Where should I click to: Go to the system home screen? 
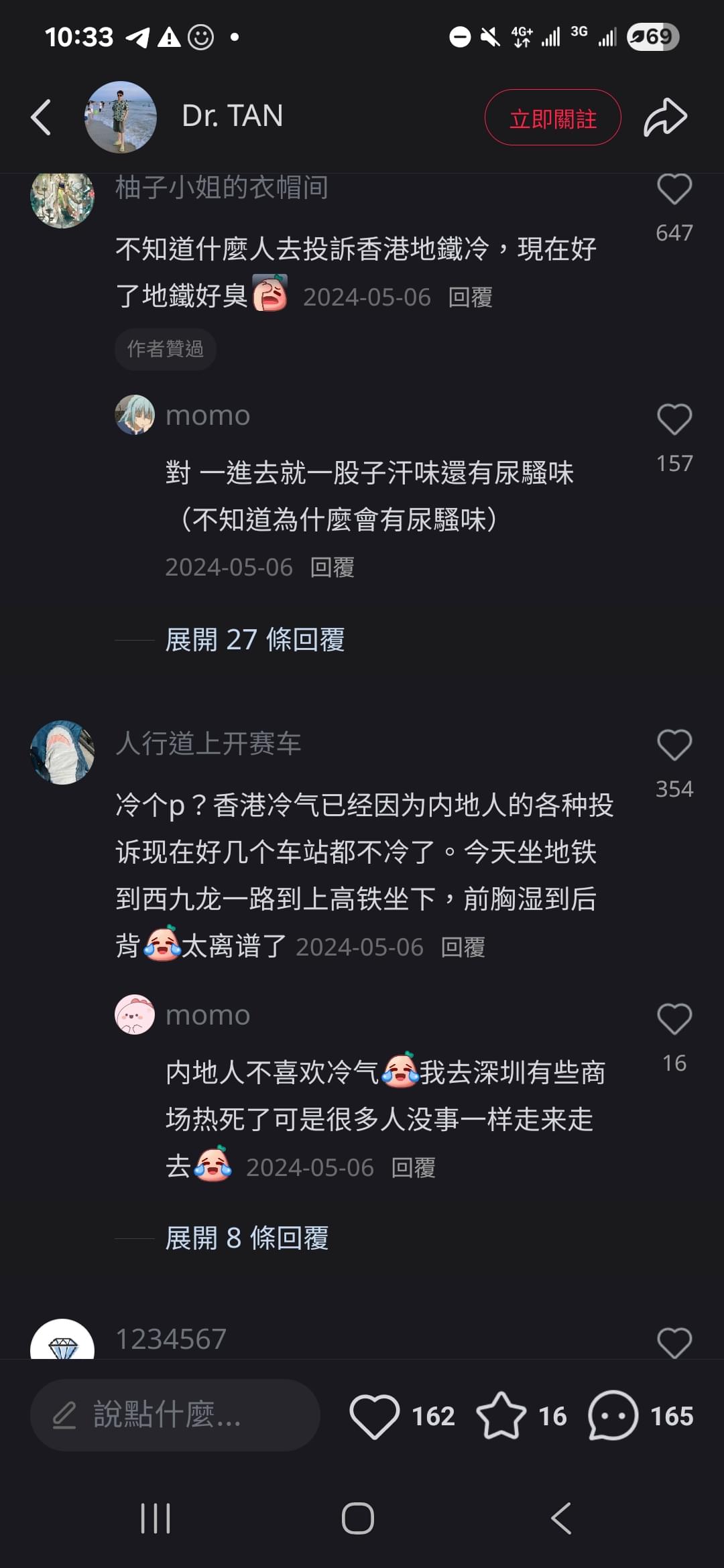(x=358, y=1518)
